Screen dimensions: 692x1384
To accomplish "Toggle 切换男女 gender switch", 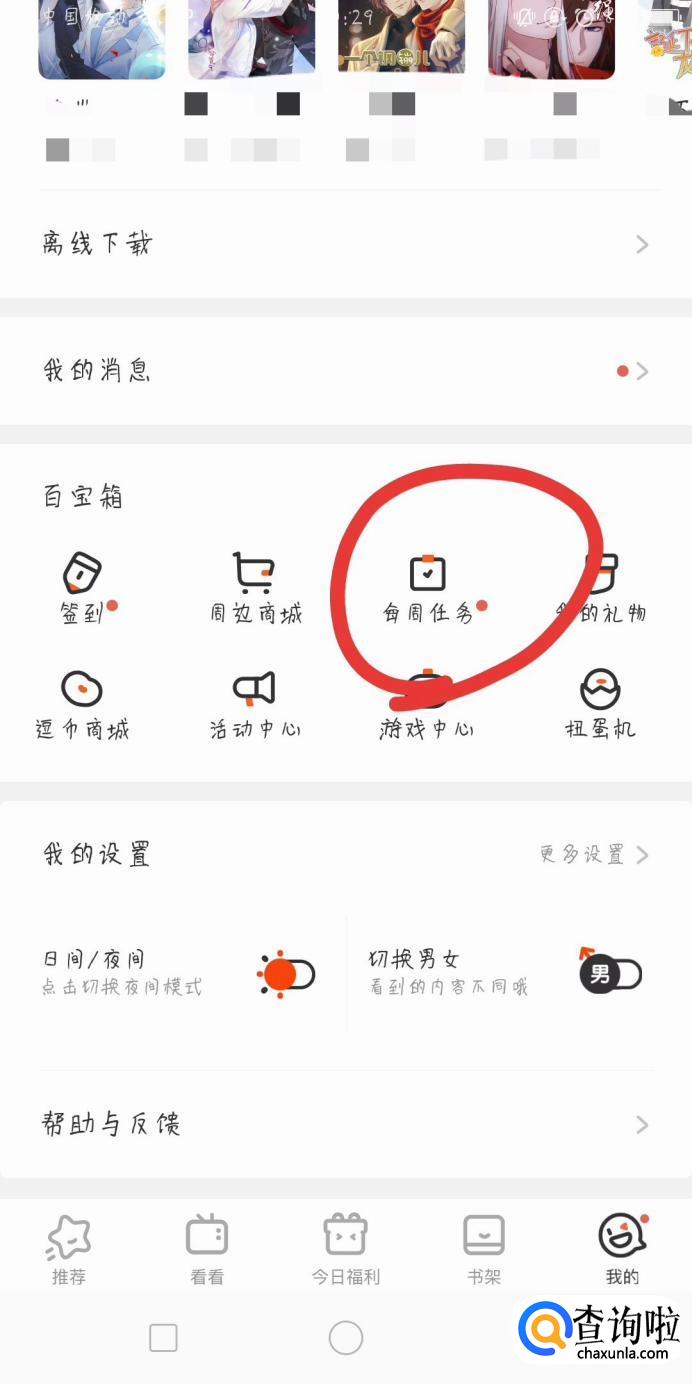I will (610, 974).
